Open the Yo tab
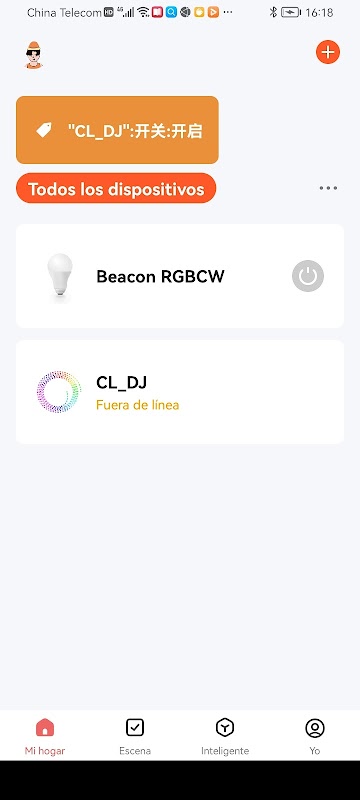 click(x=315, y=736)
